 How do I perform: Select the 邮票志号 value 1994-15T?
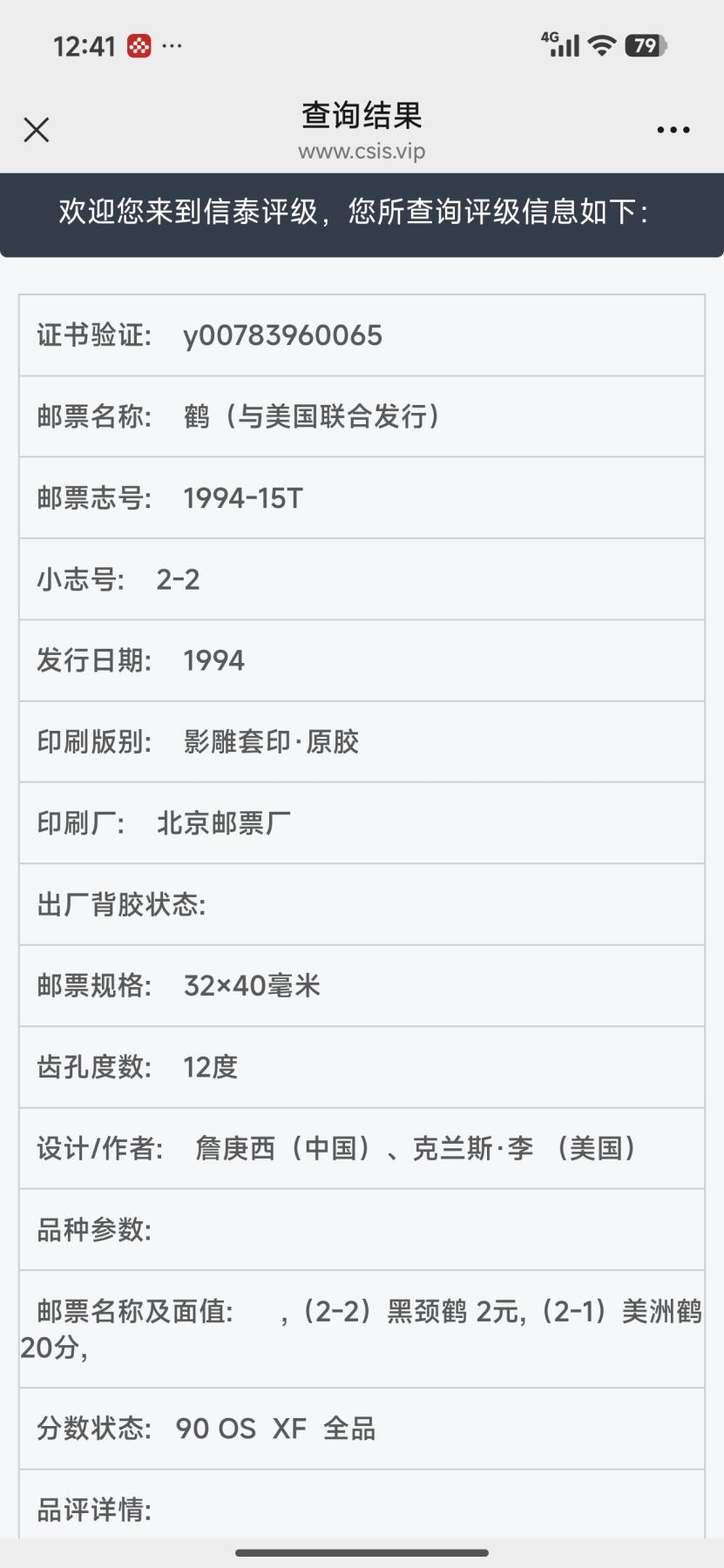(x=242, y=497)
